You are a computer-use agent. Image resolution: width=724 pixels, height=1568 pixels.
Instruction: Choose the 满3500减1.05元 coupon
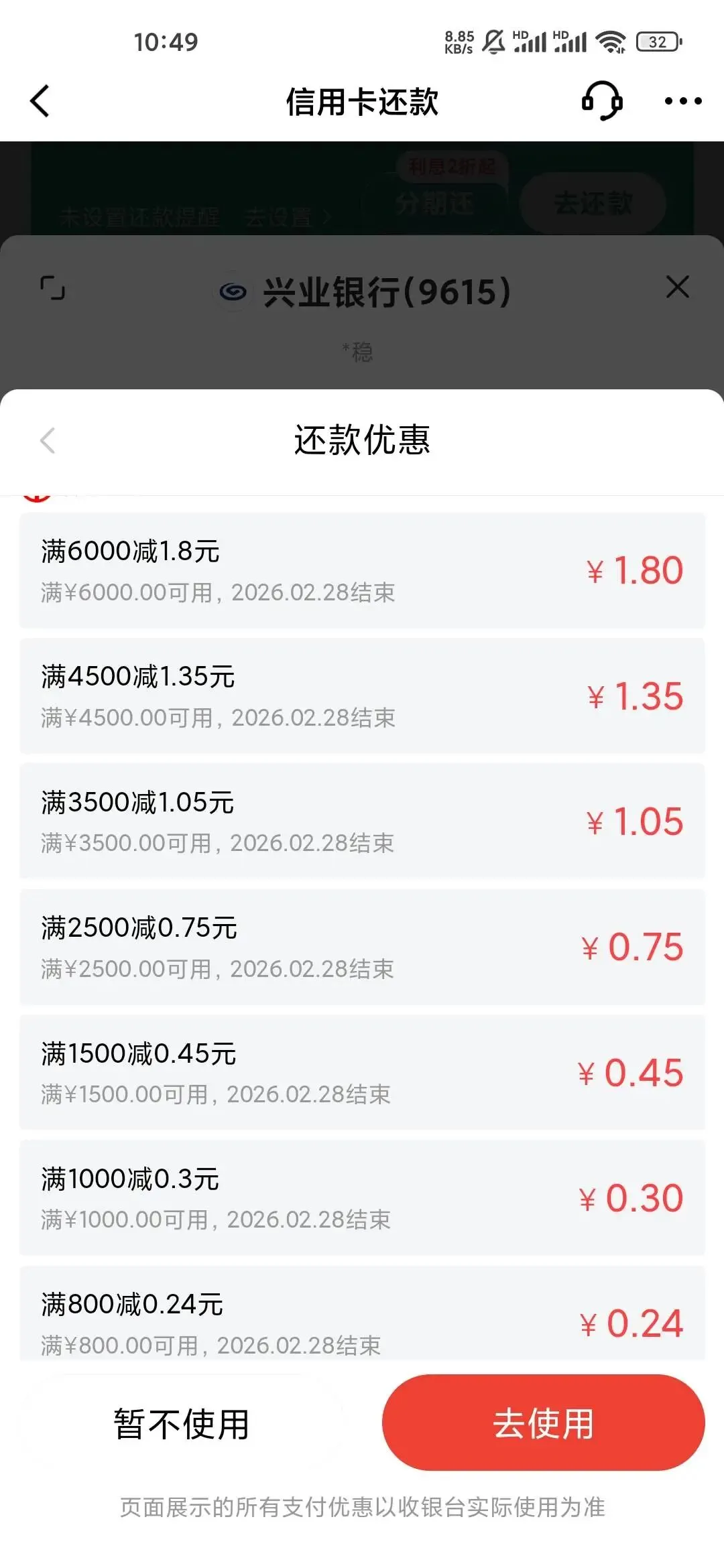362,821
